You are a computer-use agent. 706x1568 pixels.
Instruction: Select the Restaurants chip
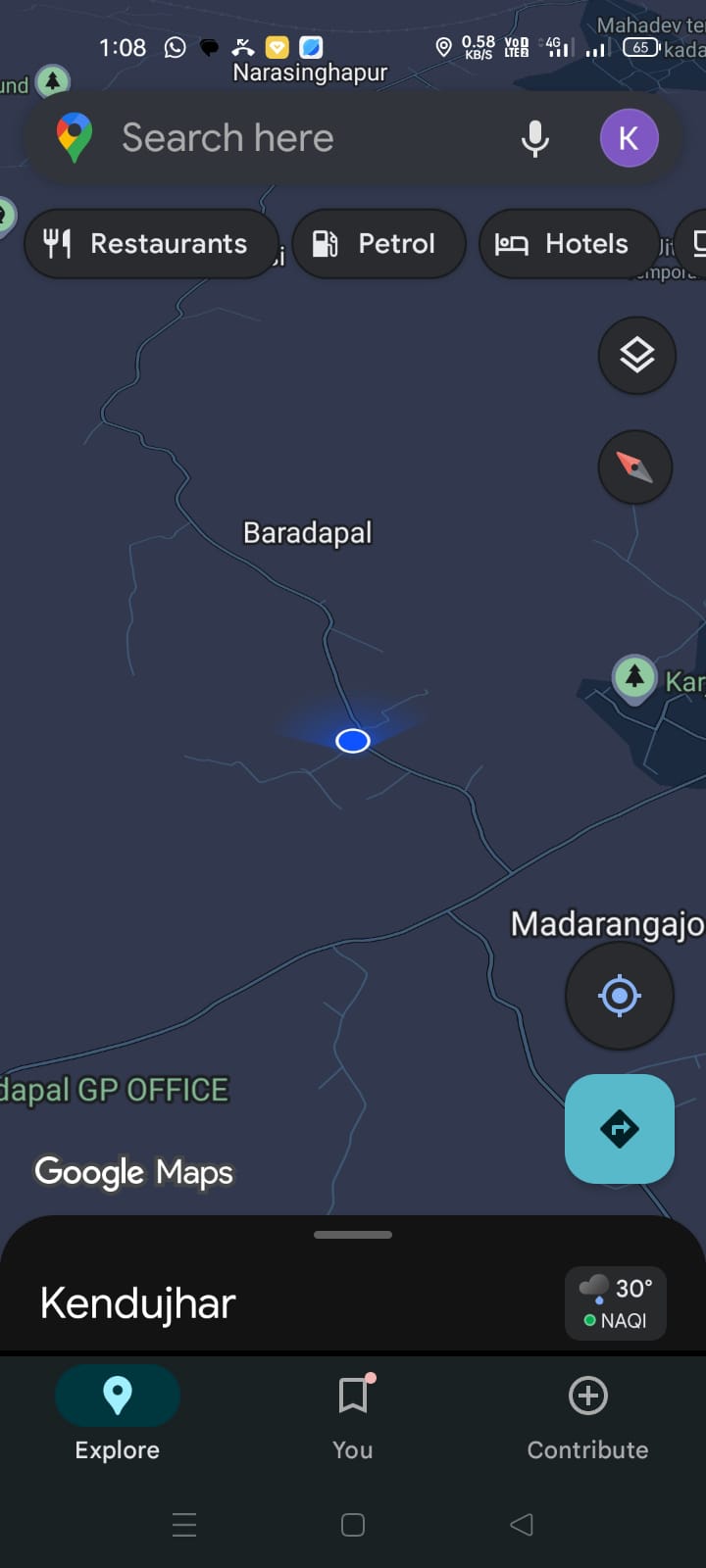151,244
